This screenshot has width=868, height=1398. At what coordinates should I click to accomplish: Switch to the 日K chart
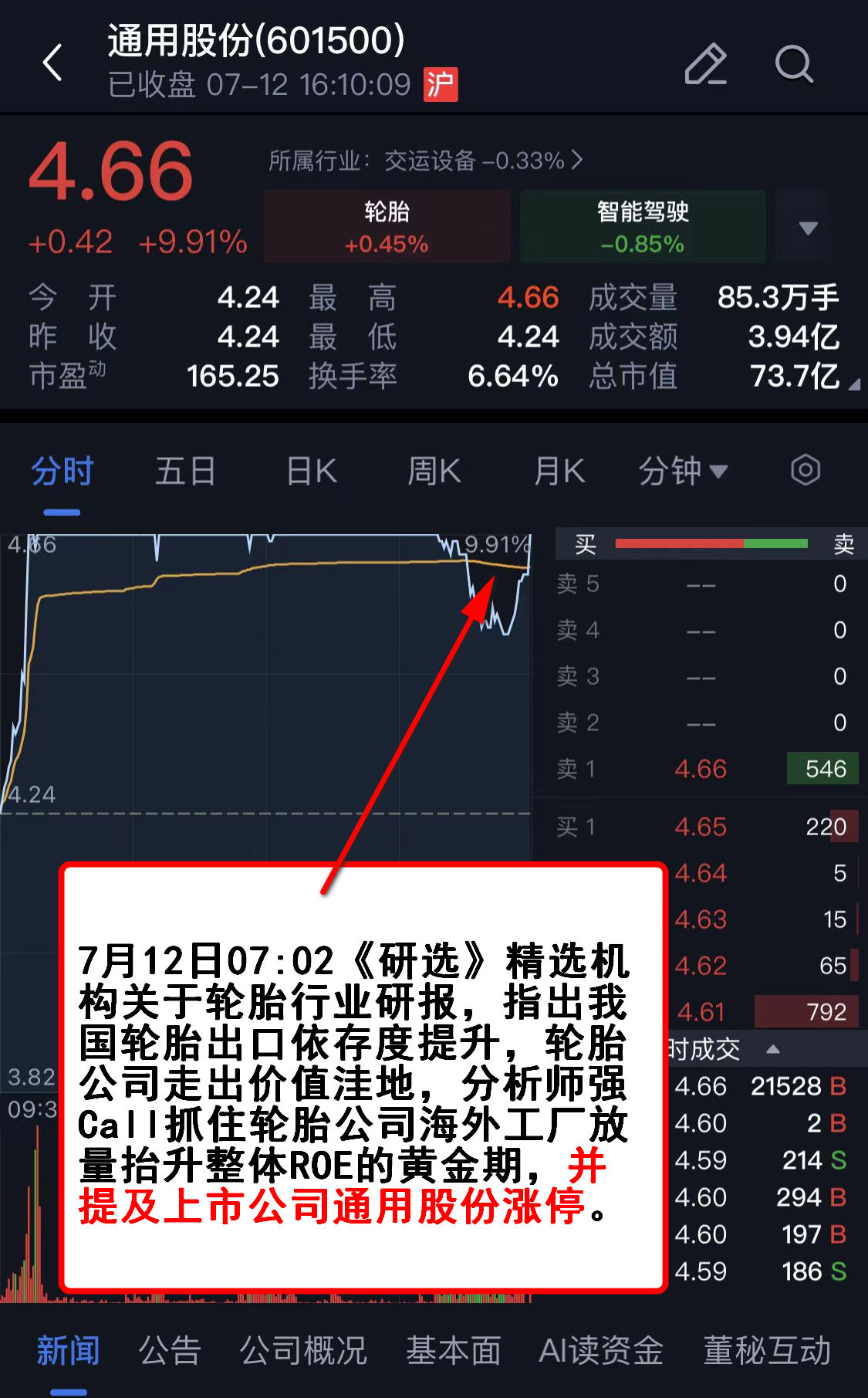(x=312, y=471)
